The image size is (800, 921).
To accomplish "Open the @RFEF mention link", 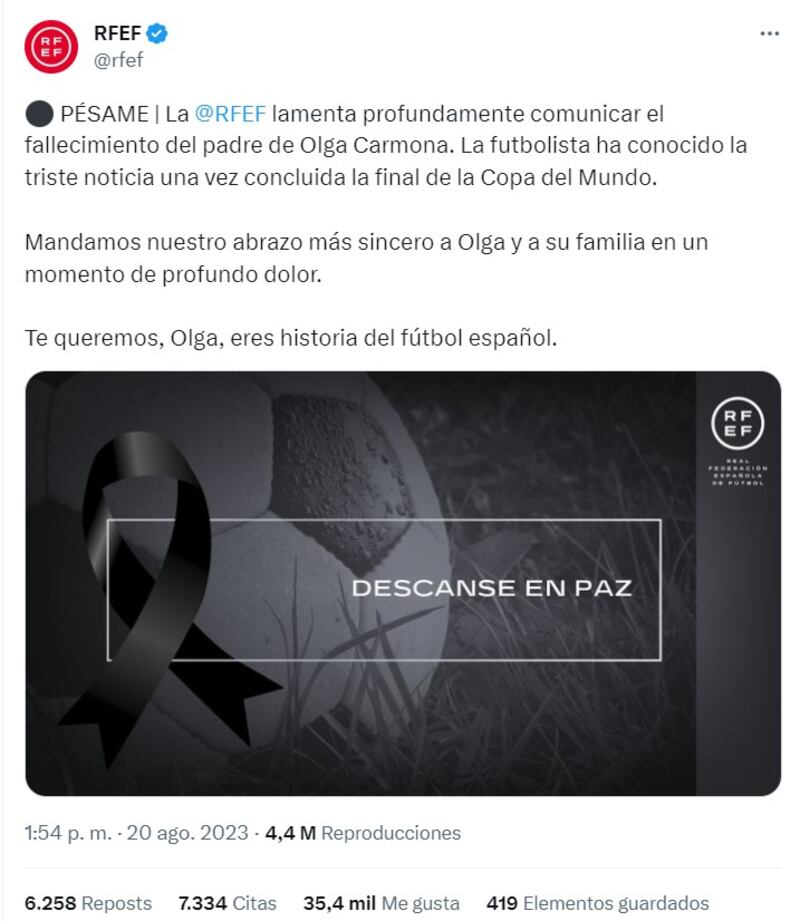I will coord(230,114).
